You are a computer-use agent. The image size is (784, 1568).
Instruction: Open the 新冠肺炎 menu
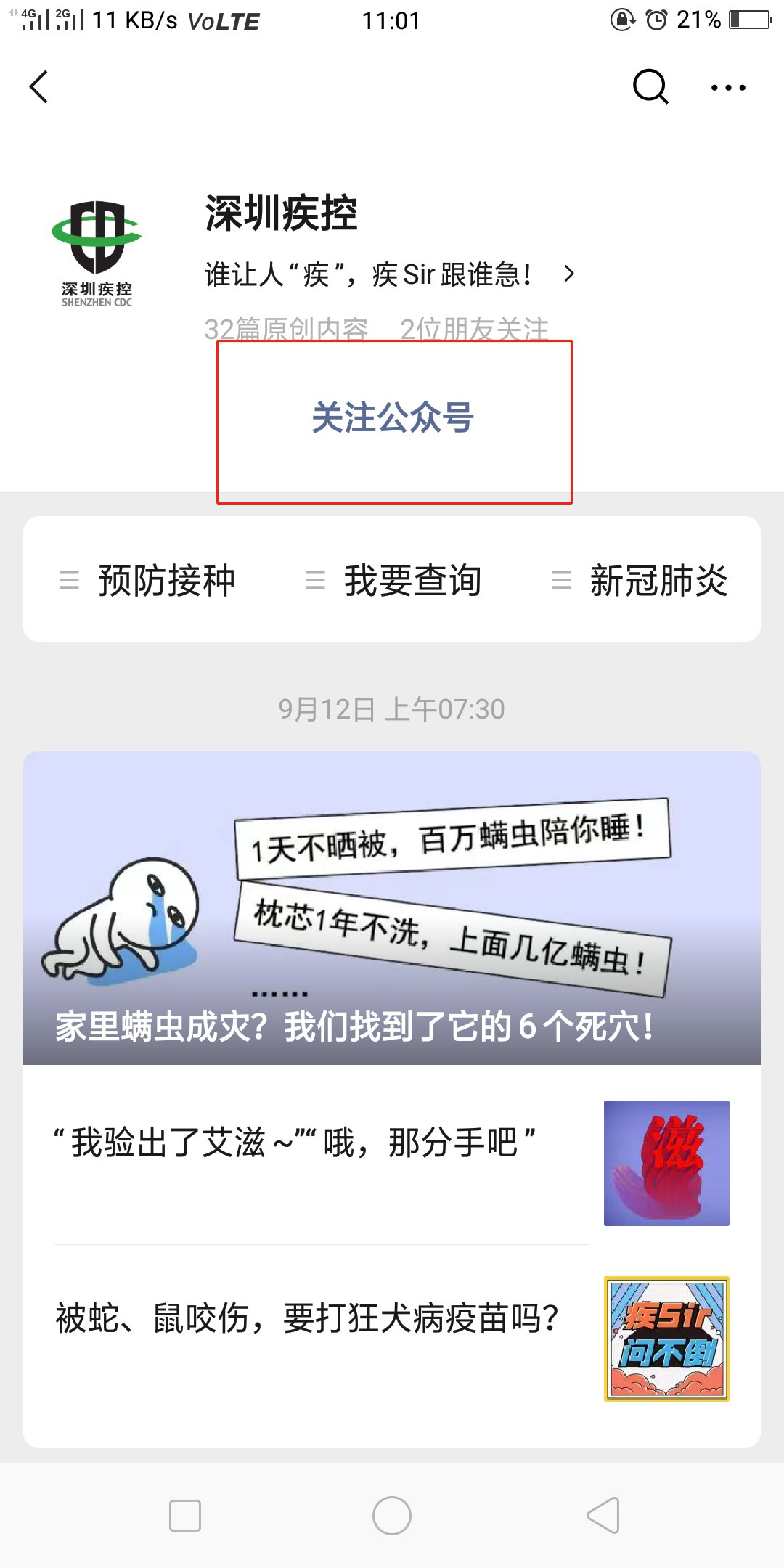tap(640, 580)
